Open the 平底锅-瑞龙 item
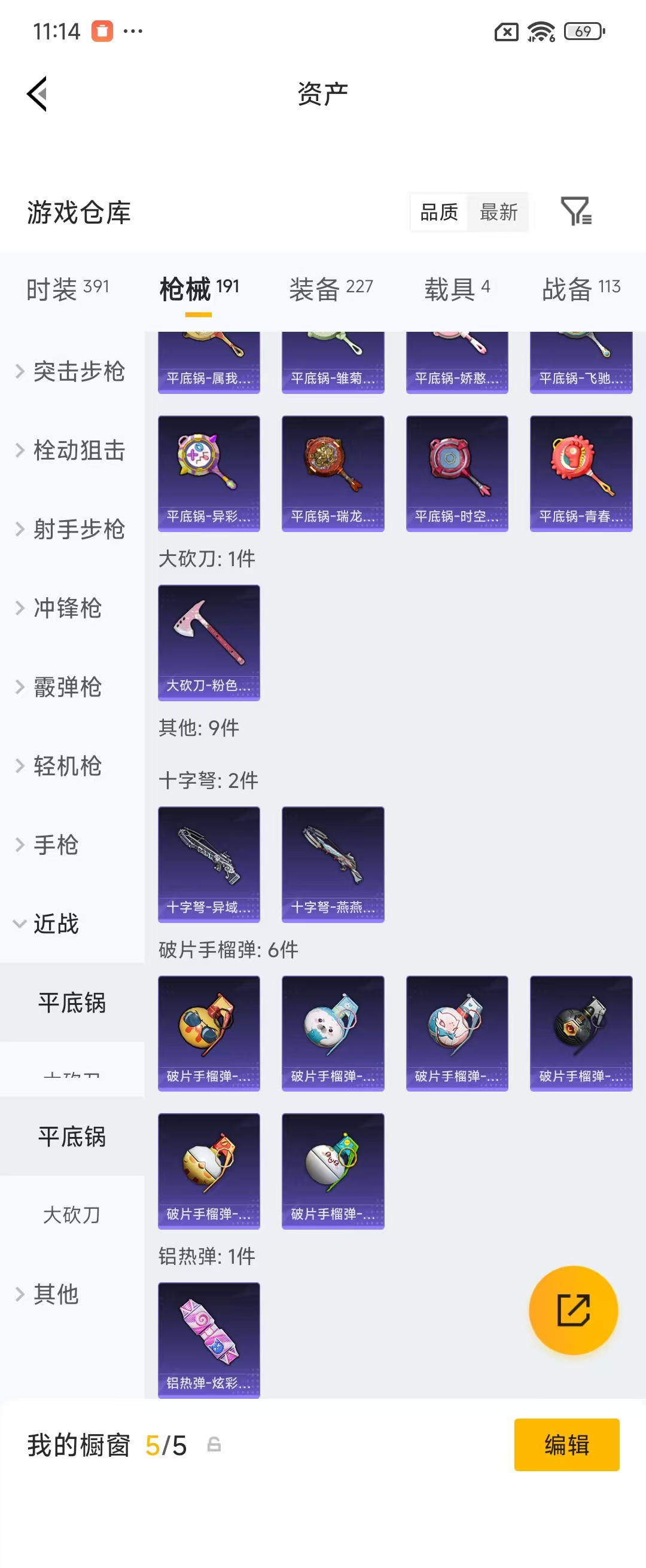This screenshot has height=1568, width=646. [333, 473]
